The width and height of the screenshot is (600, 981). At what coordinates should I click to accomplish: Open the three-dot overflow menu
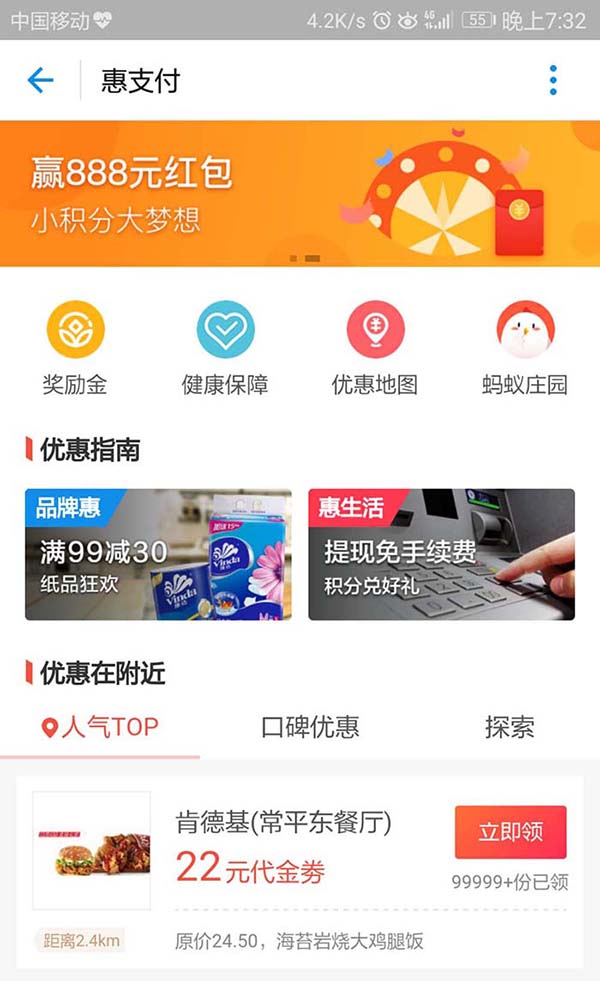[553, 80]
